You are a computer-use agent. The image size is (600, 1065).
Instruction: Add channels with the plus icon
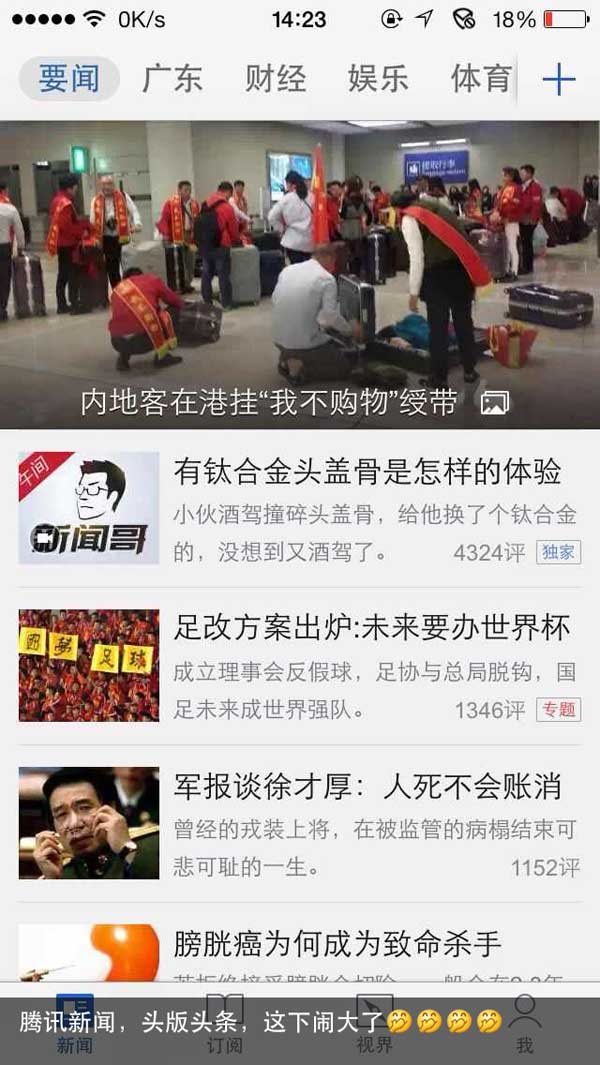pos(559,79)
